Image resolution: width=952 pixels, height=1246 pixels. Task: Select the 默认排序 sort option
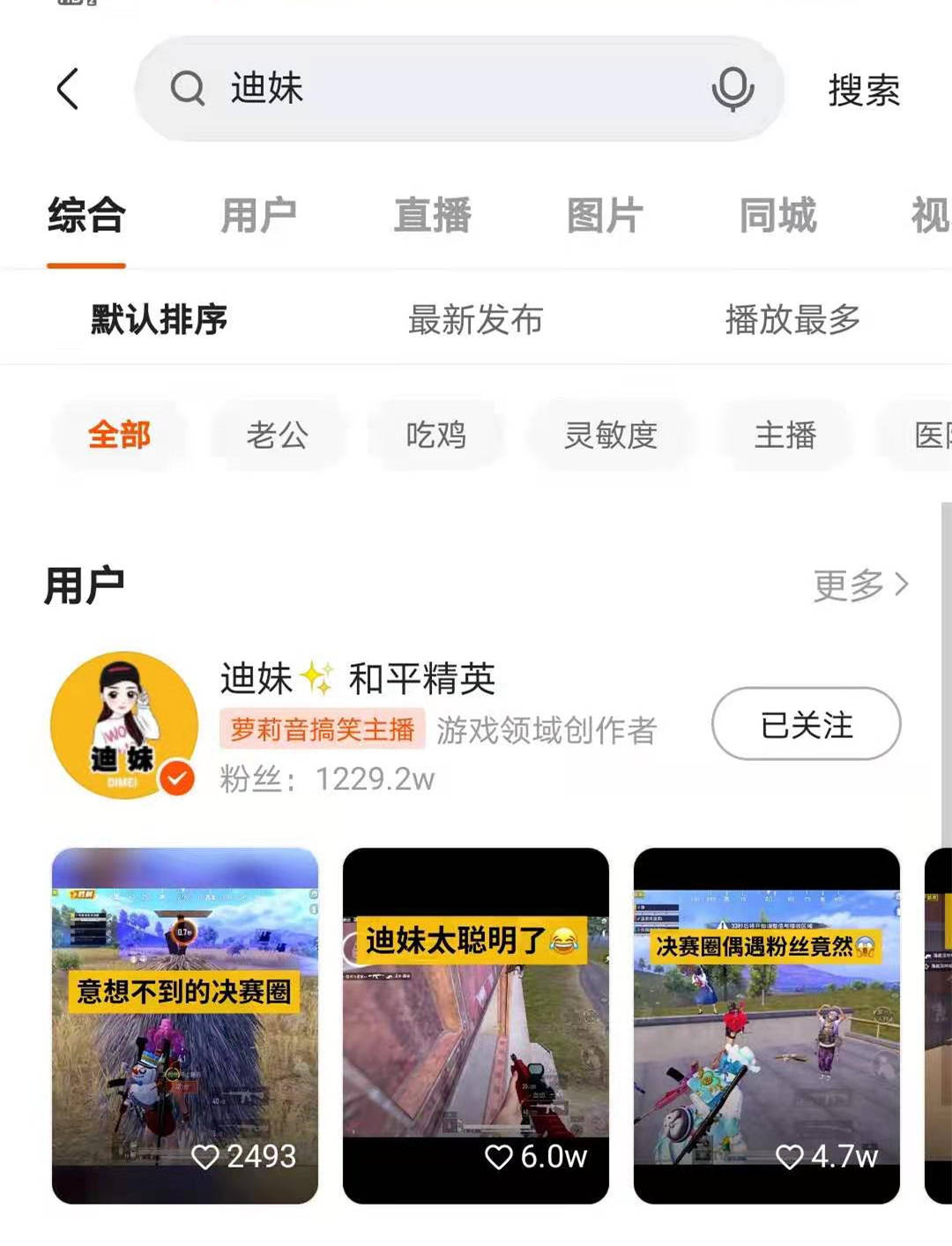[x=160, y=319]
